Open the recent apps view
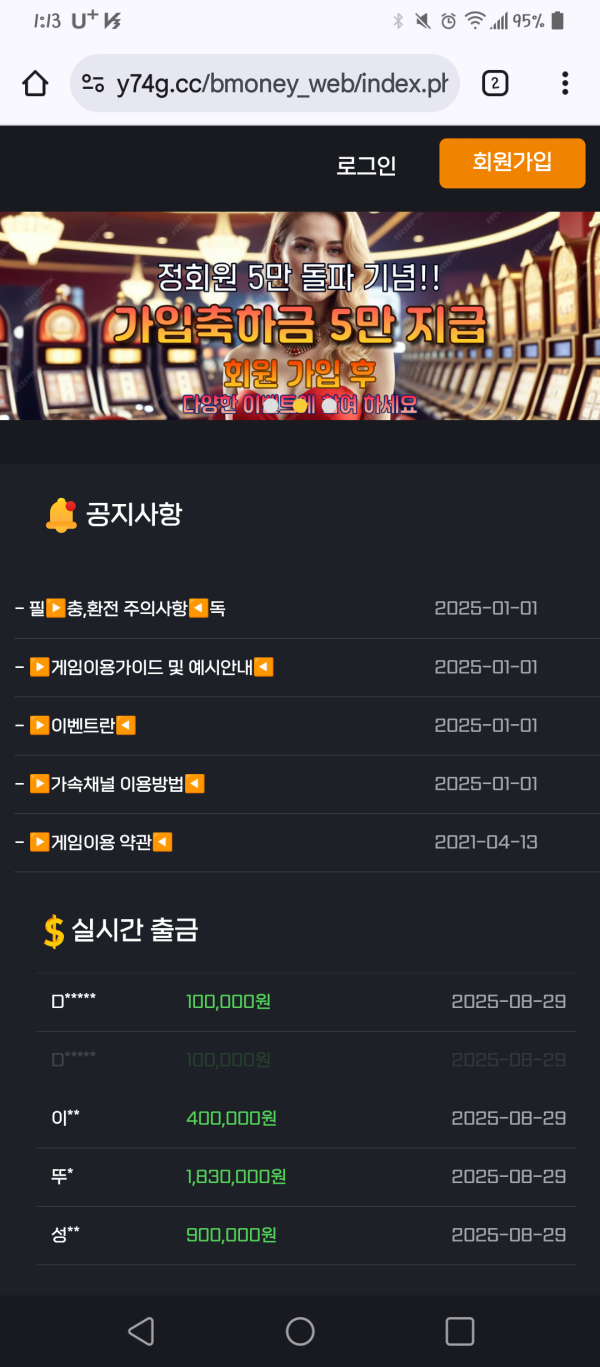The image size is (600, 1367). point(459,1331)
